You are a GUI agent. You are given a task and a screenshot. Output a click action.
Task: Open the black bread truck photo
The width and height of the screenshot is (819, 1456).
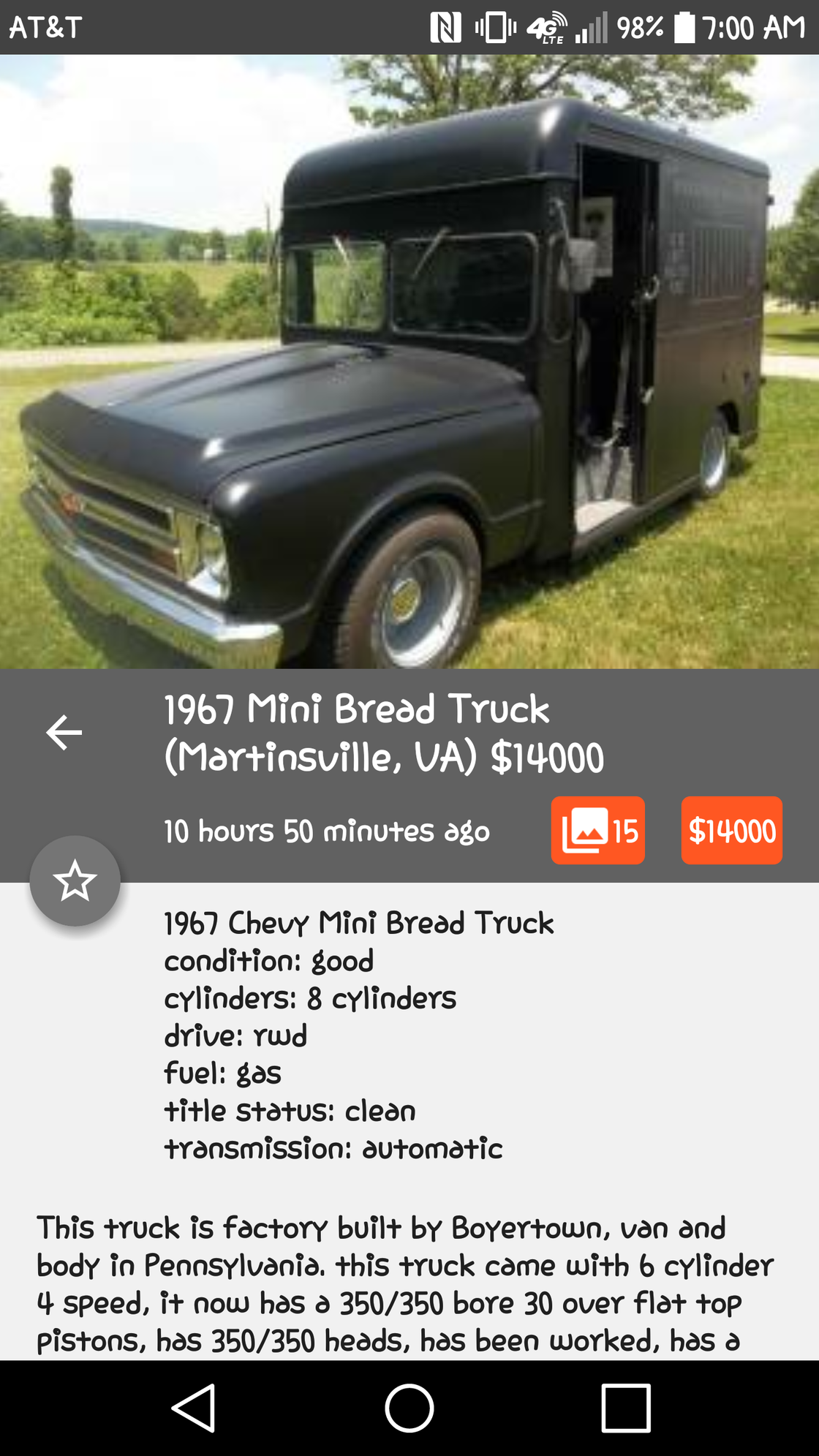(x=409, y=361)
